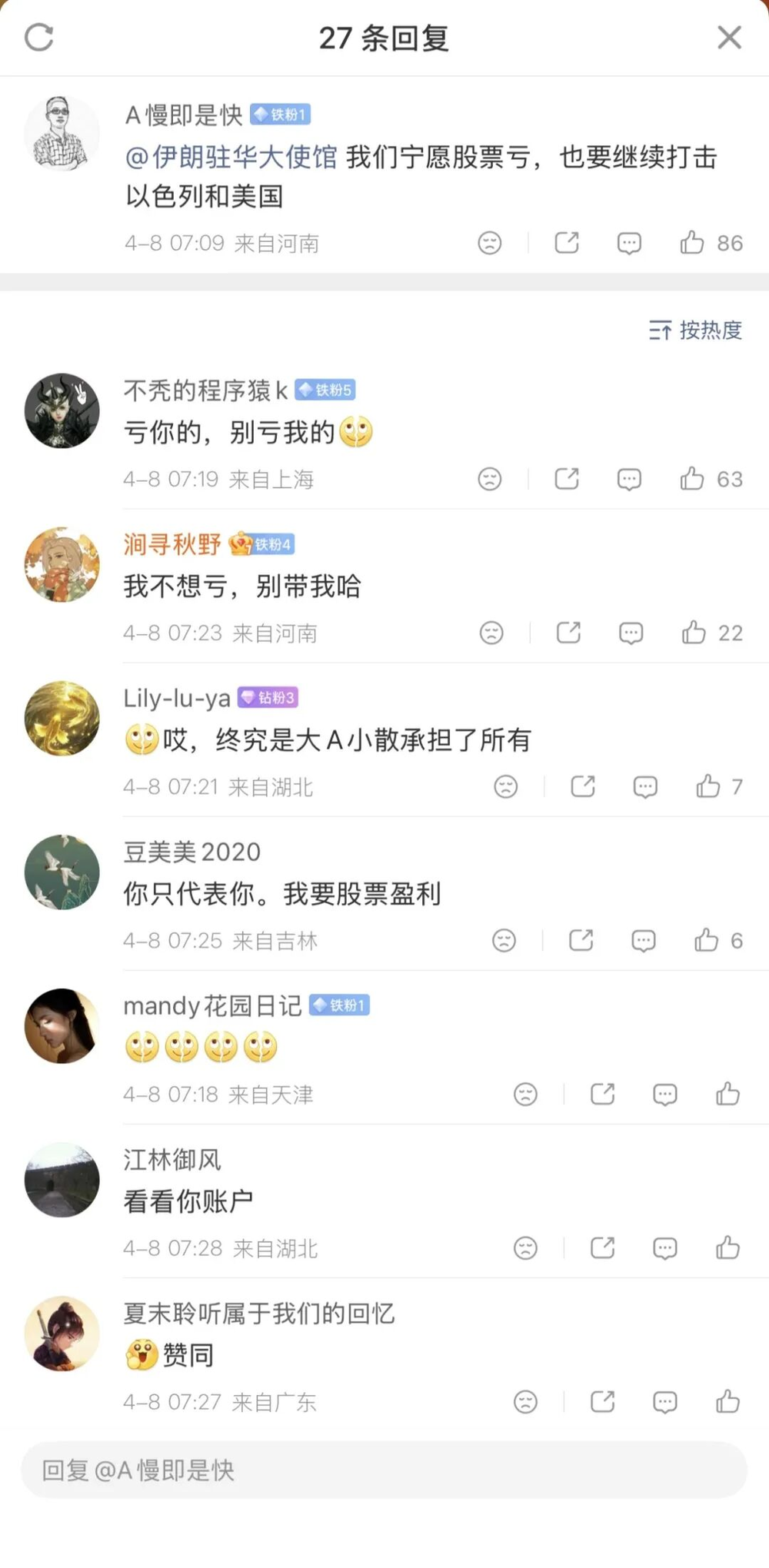Share A慢即是快's comment
This screenshot has height=1568, width=769.
pos(567,243)
